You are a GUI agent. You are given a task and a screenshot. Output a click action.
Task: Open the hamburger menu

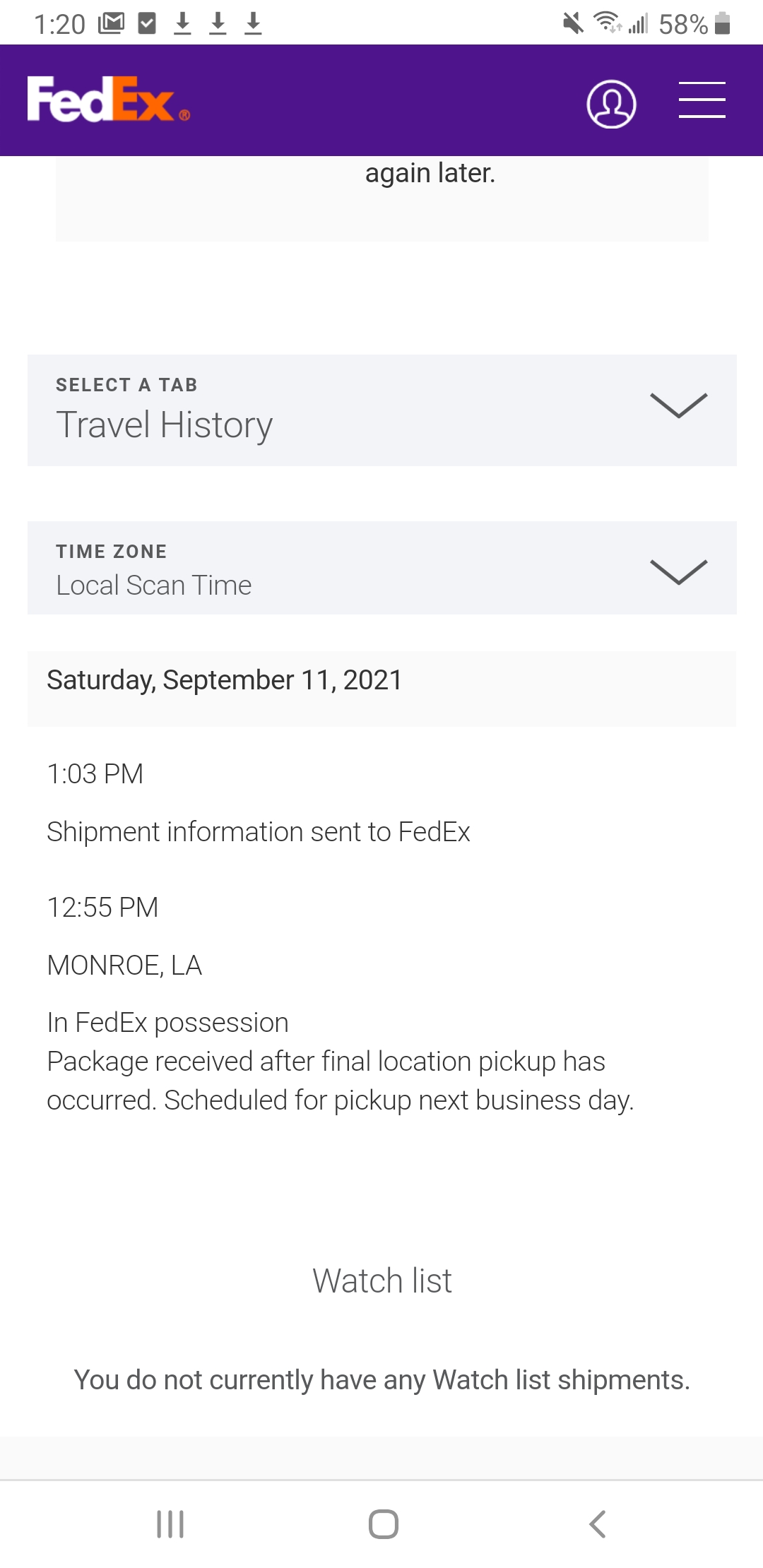click(x=702, y=100)
